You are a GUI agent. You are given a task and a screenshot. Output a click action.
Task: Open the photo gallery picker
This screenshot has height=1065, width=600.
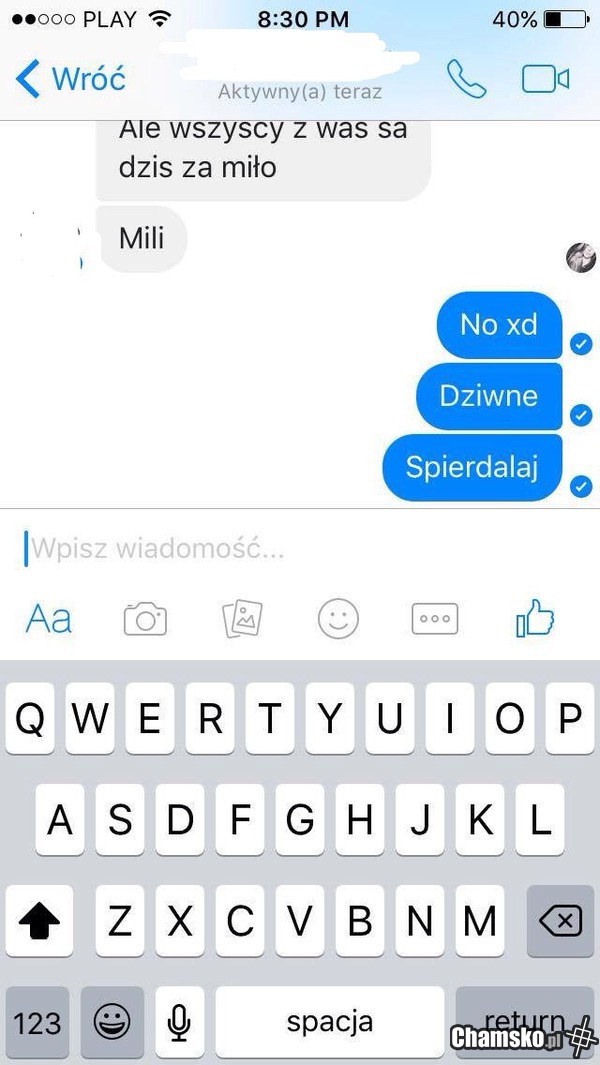[241, 619]
